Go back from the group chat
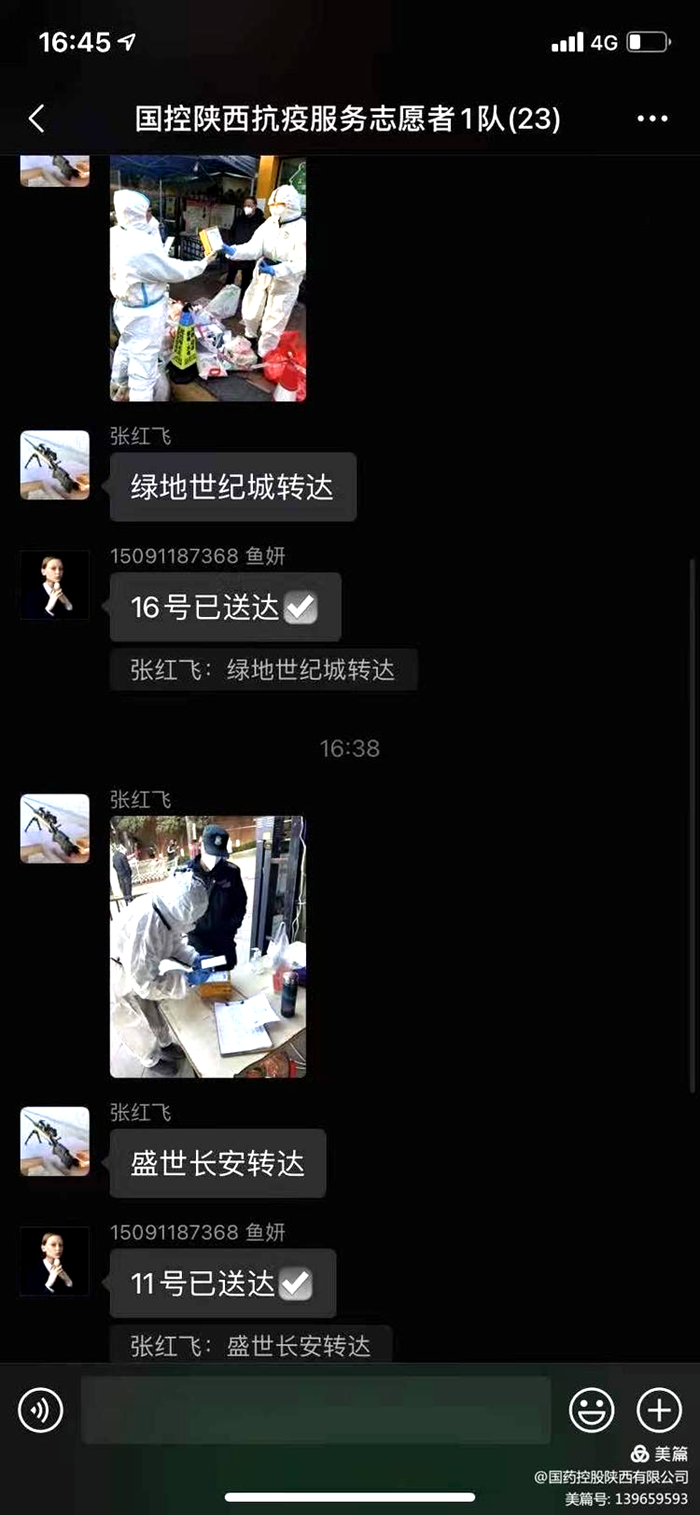 37,119
